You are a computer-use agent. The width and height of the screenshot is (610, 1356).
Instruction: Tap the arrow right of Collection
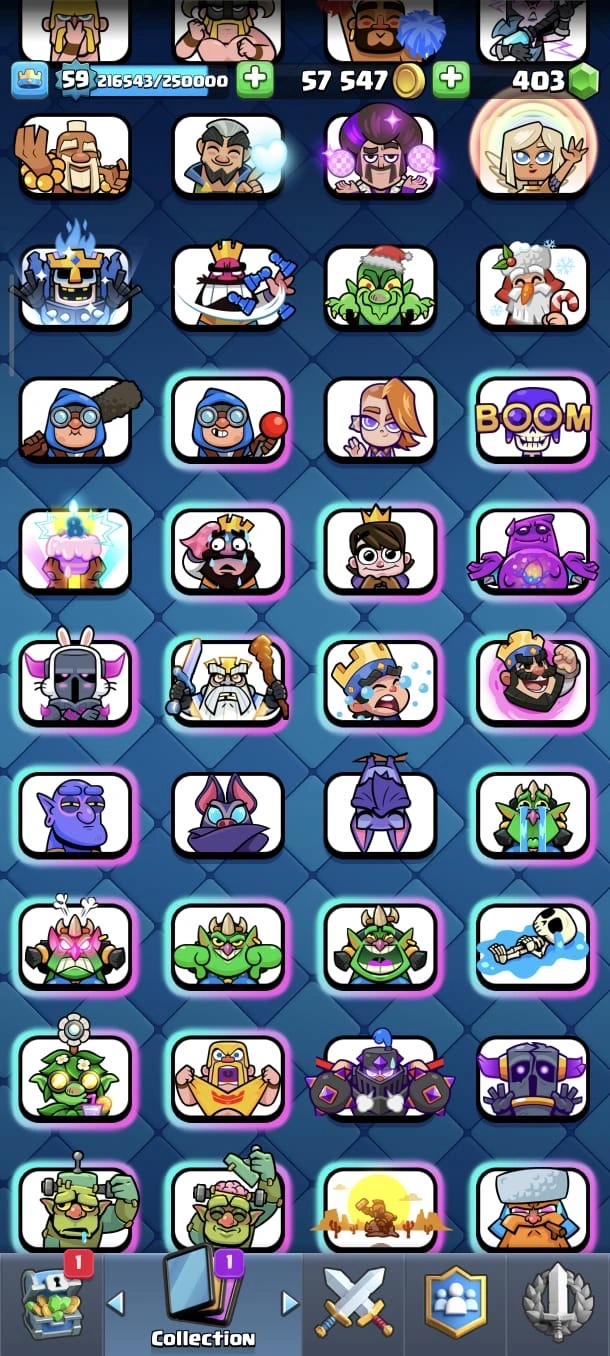point(290,1302)
